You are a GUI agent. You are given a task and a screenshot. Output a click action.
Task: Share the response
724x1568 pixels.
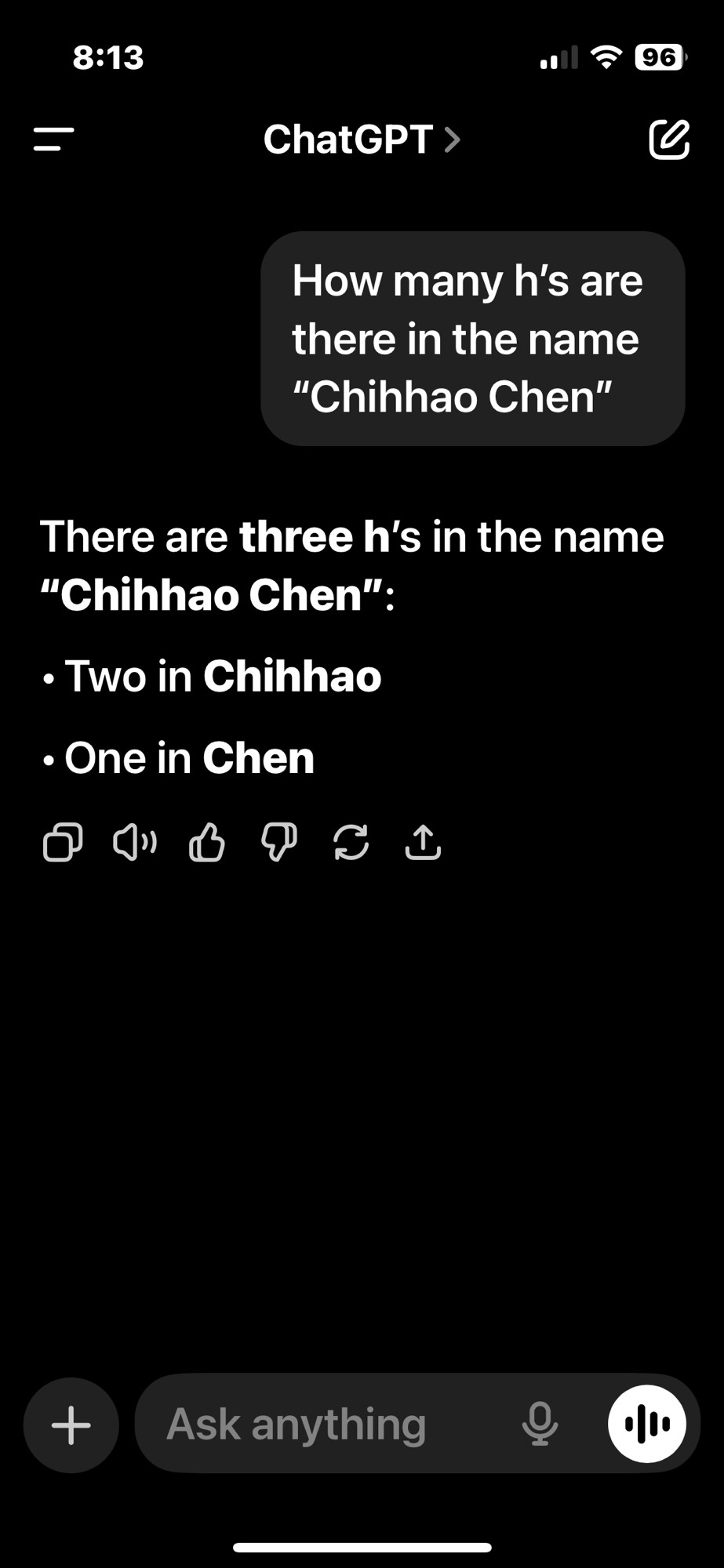pos(423,843)
